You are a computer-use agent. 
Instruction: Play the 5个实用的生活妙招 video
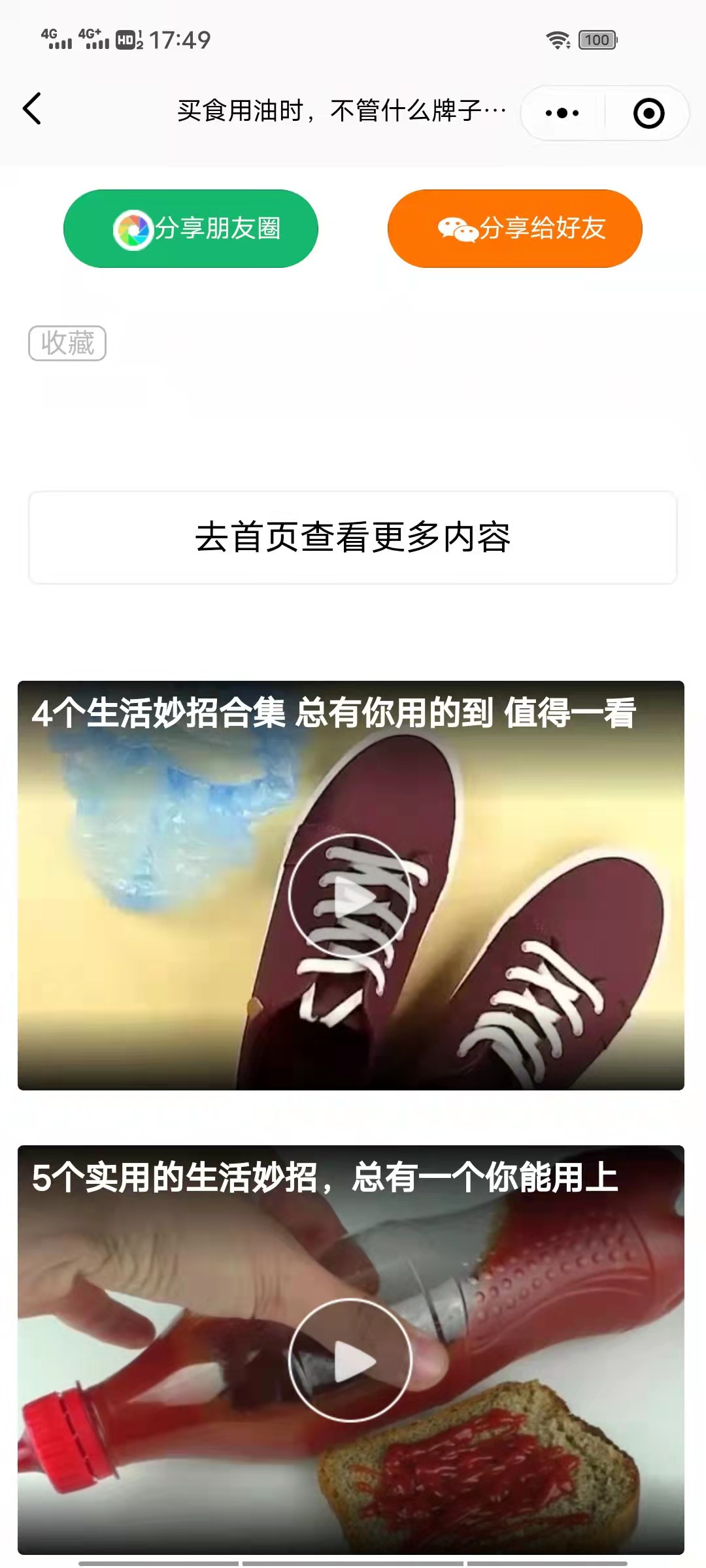(x=350, y=1360)
